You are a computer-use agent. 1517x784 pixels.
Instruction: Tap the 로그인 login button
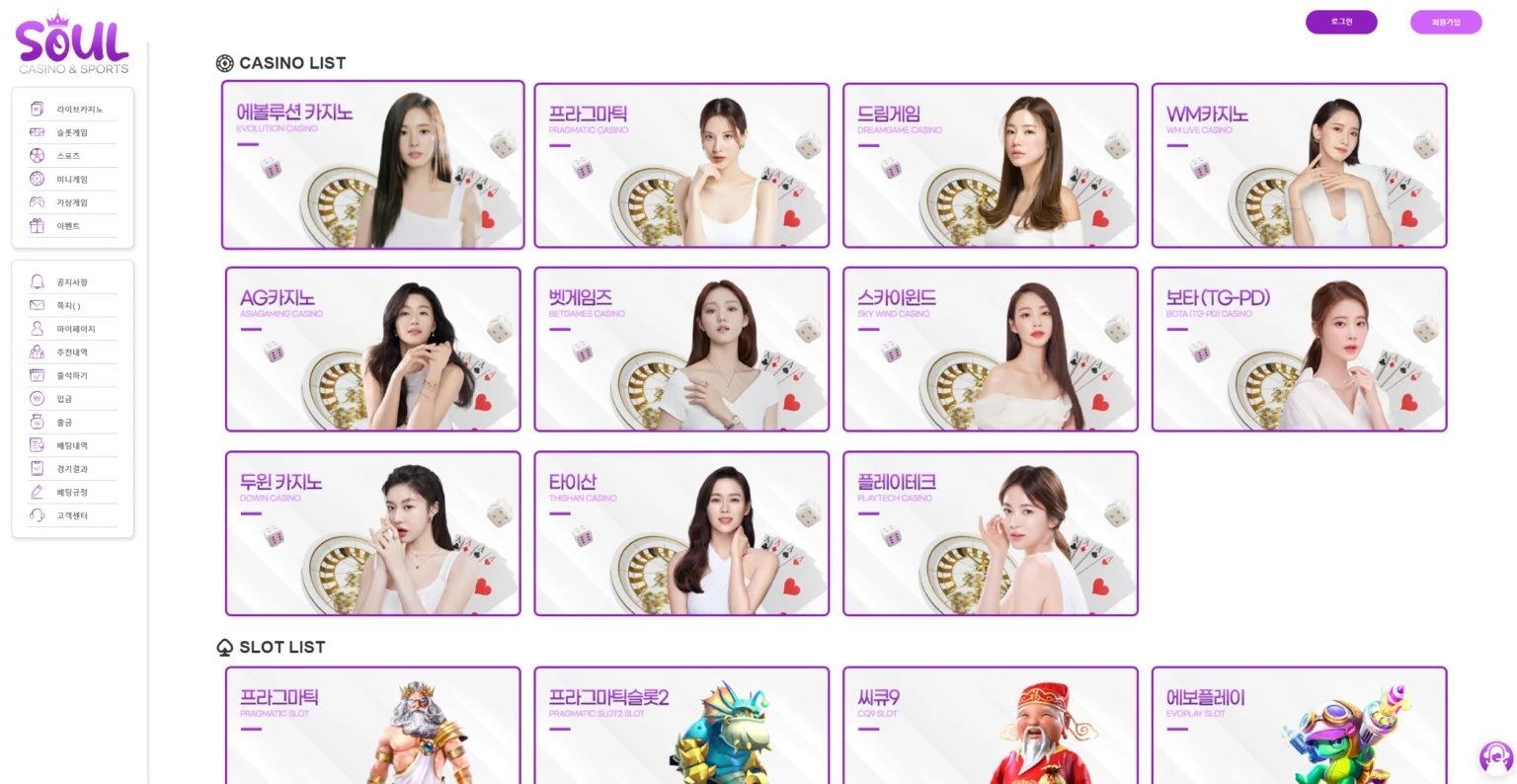tap(1340, 22)
